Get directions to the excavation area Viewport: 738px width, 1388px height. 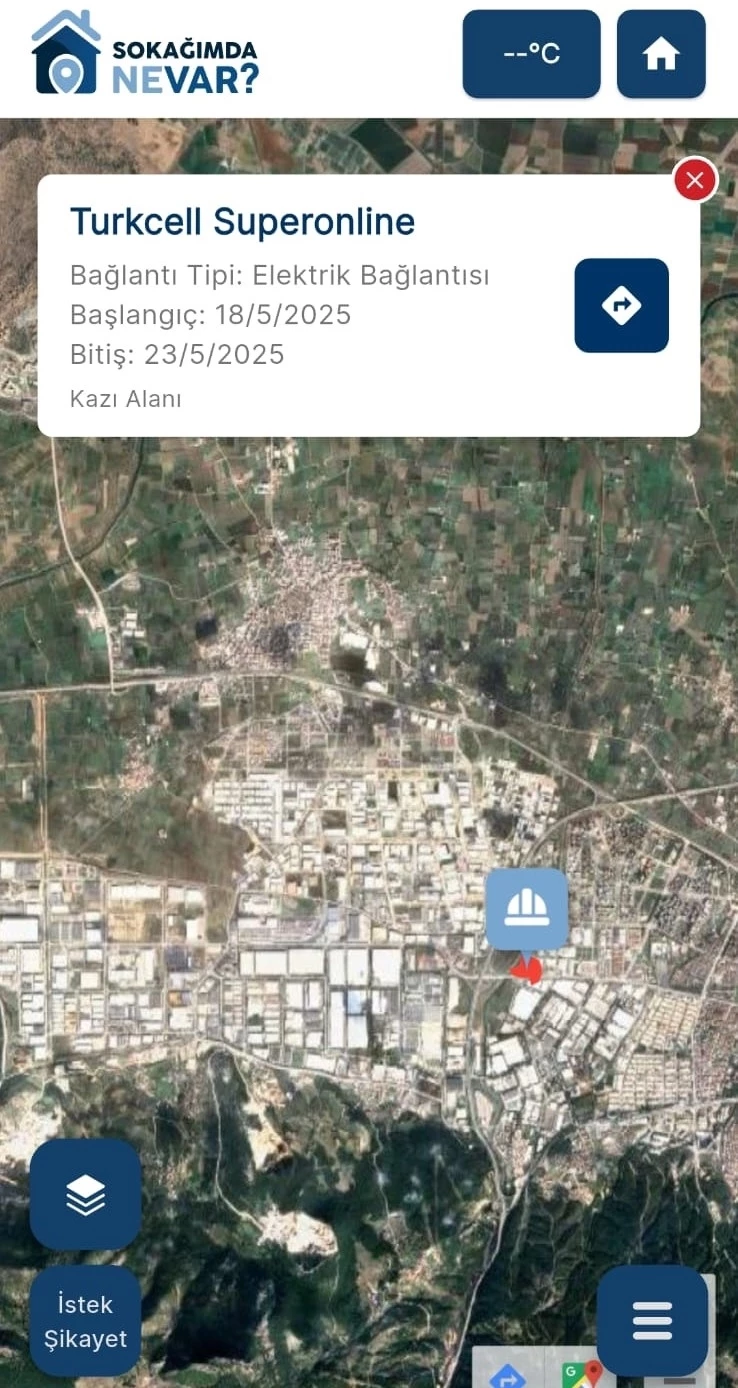point(621,305)
